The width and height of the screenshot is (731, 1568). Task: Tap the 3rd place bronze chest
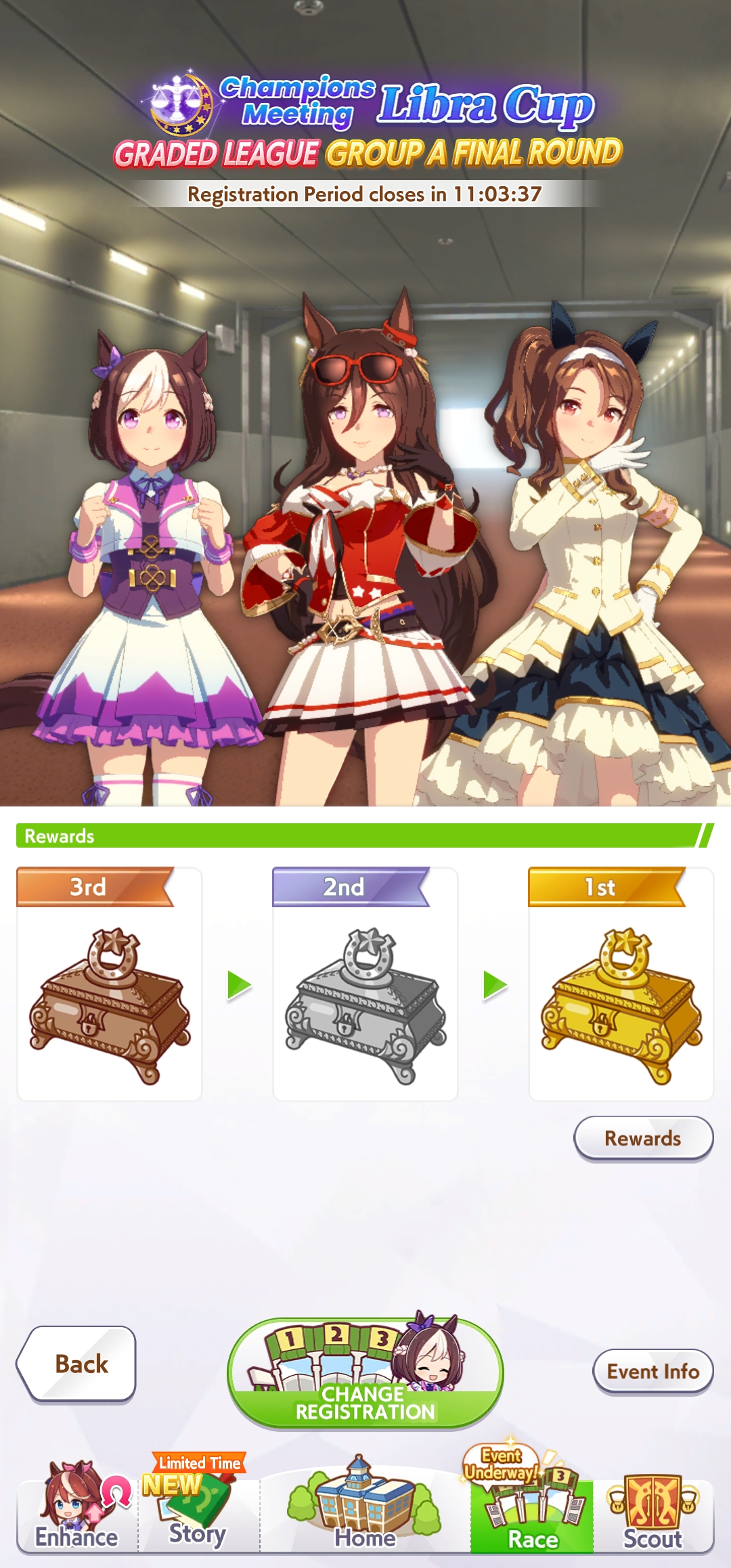coord(110,1006)
